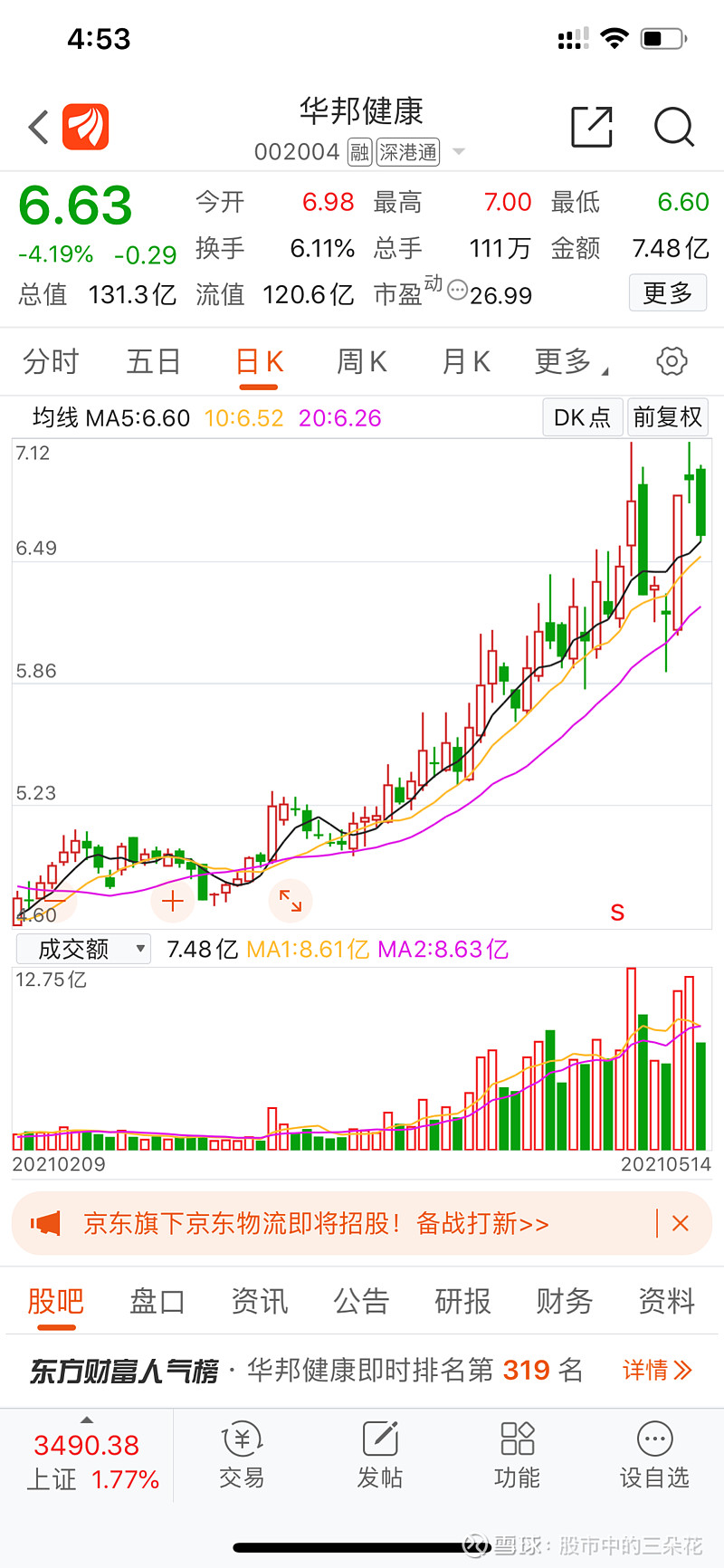The height and width of the screenshot is (1568, 724).
Task: Open the 公告 tab
Action: point(361,1302)
